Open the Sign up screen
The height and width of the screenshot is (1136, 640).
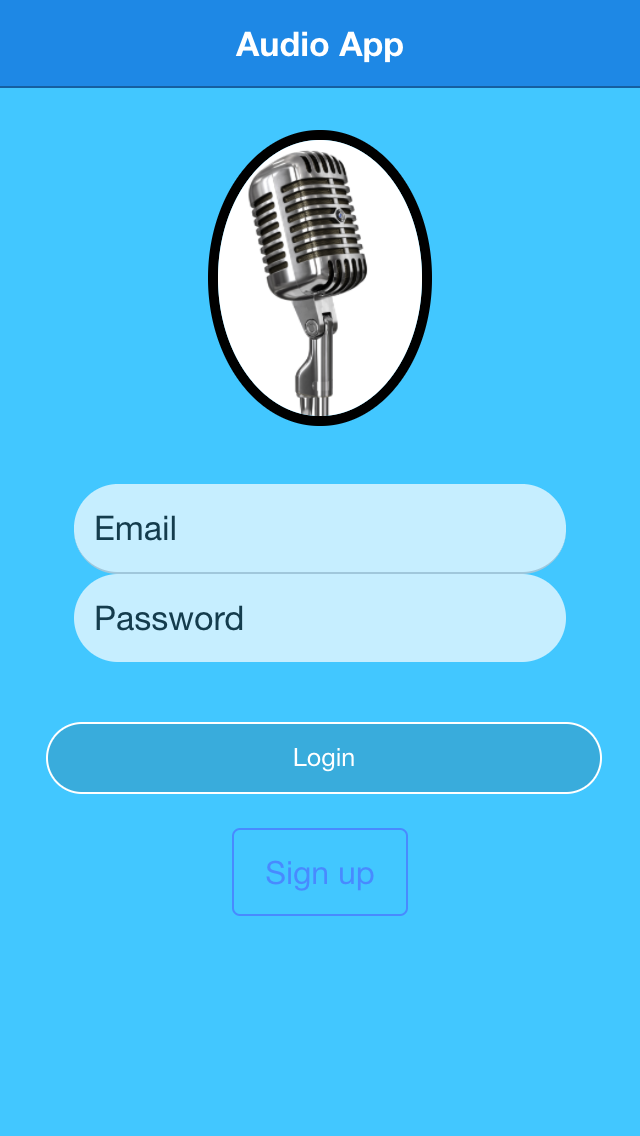(320, 872)
